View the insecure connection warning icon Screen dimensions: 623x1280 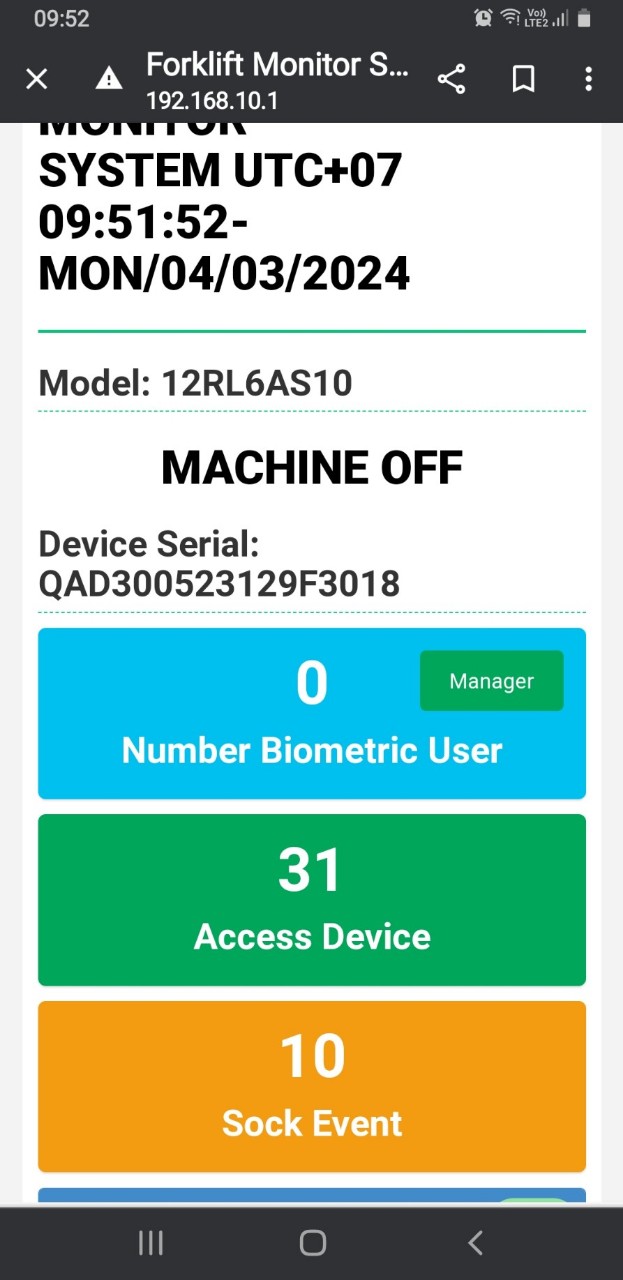(108, 79)
